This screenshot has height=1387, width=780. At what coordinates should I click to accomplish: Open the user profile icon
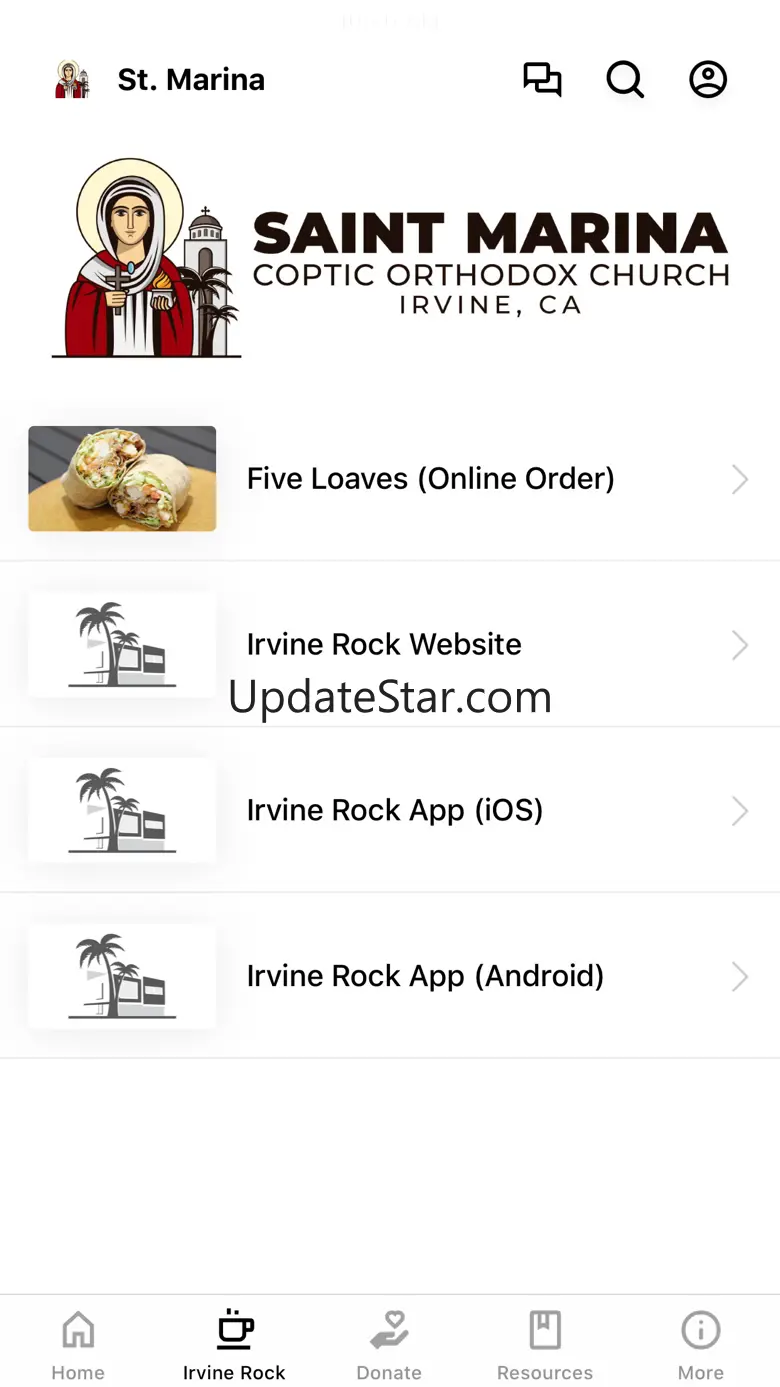[x=708, y=80]
